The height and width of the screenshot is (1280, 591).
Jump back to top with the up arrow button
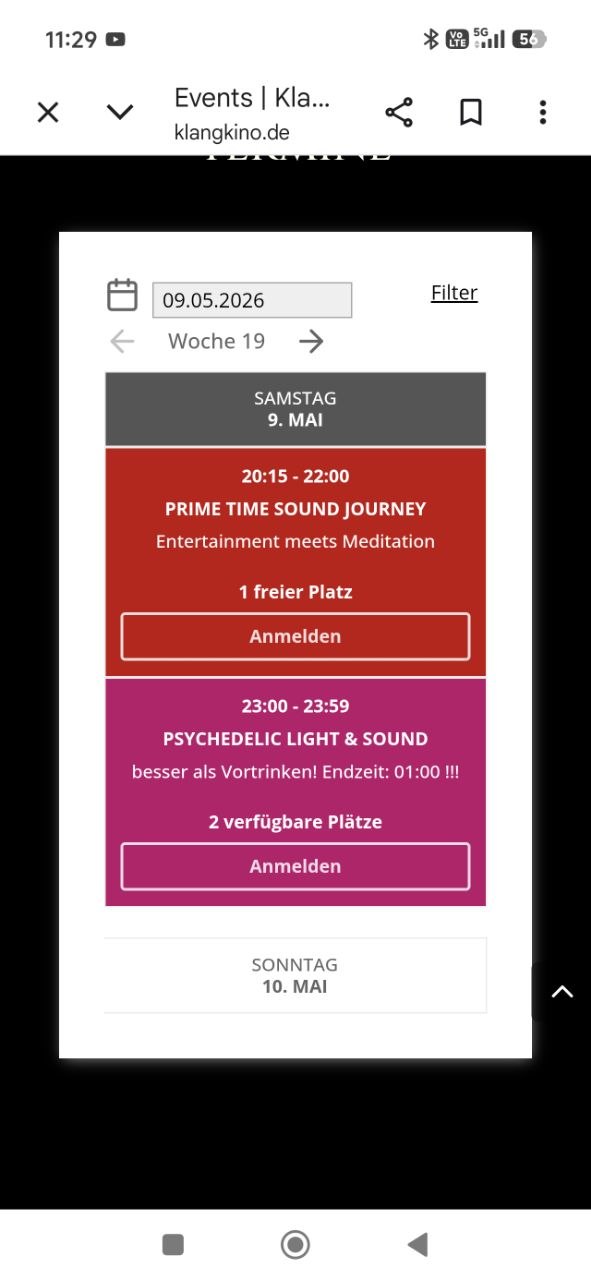pos(562,992)
